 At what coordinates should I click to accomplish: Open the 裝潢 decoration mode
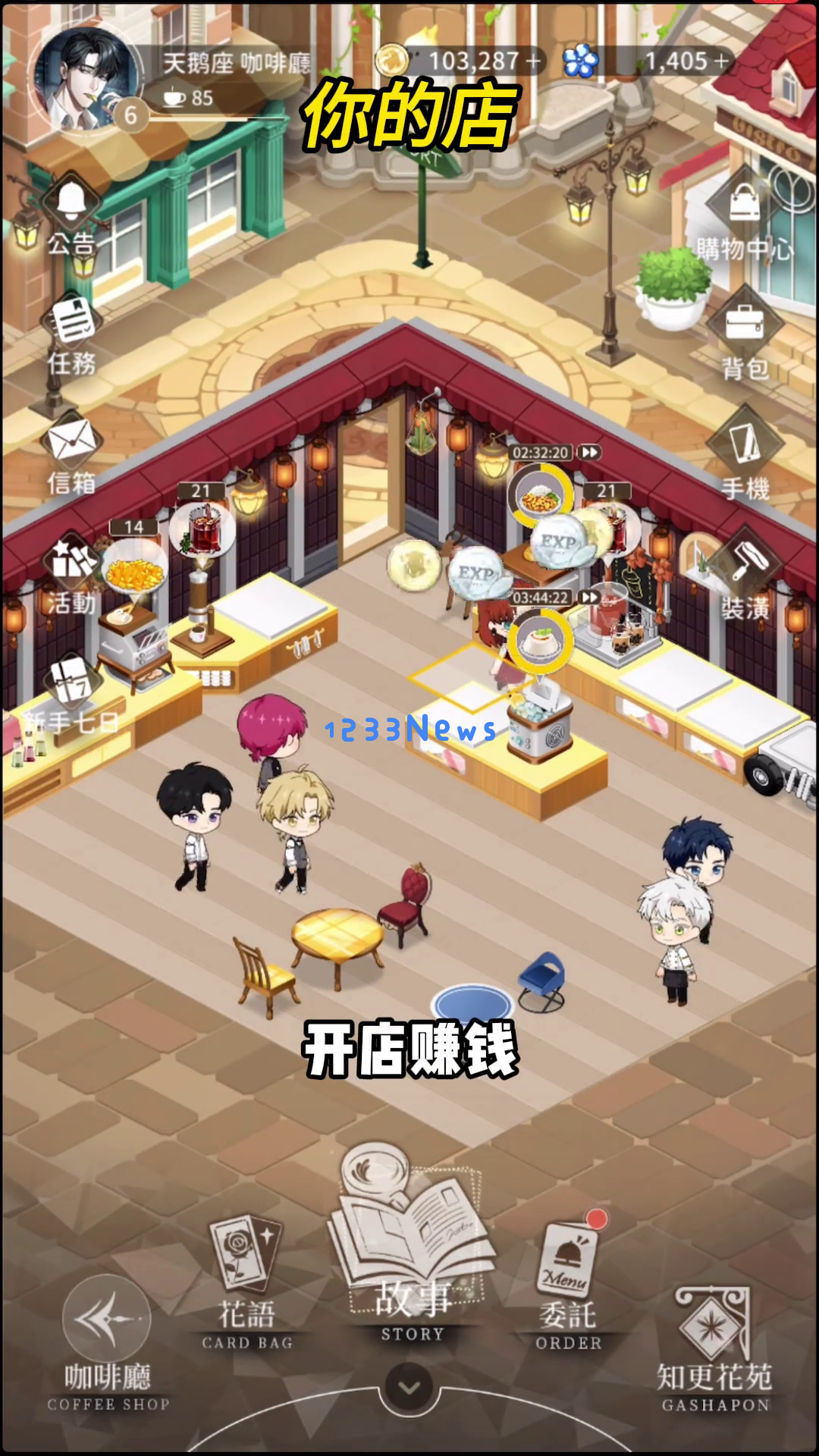pos(745,578)
